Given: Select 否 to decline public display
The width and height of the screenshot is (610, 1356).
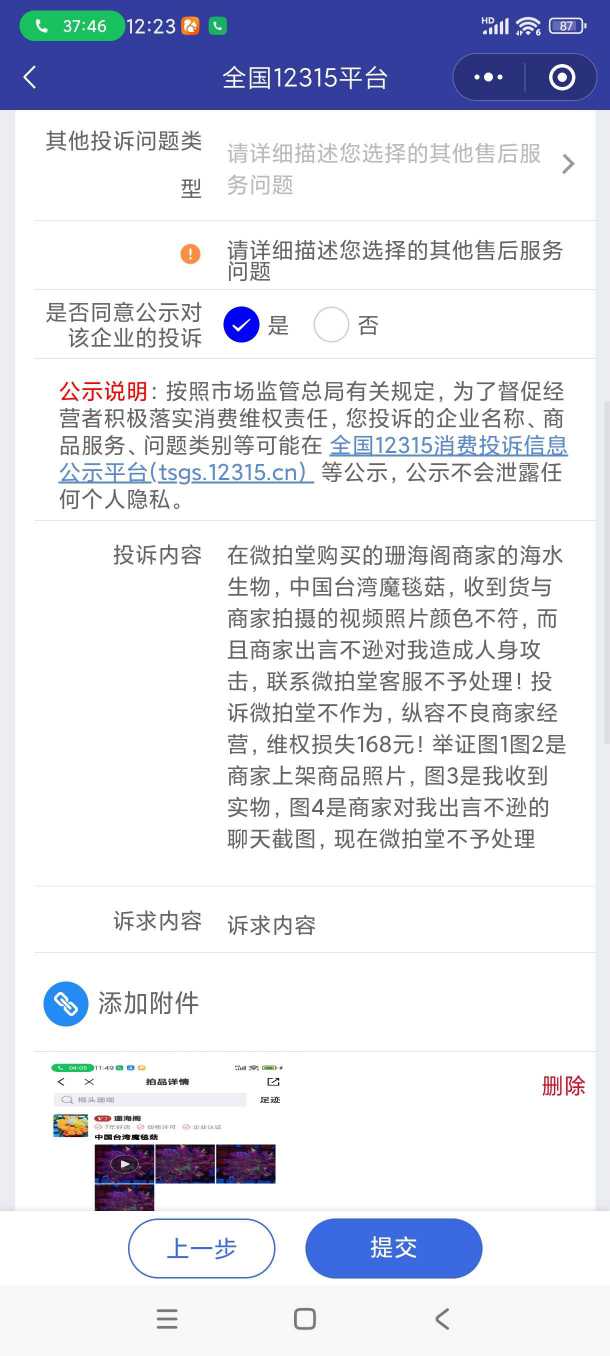Looking at the screenshot, I should pos(331,325).
